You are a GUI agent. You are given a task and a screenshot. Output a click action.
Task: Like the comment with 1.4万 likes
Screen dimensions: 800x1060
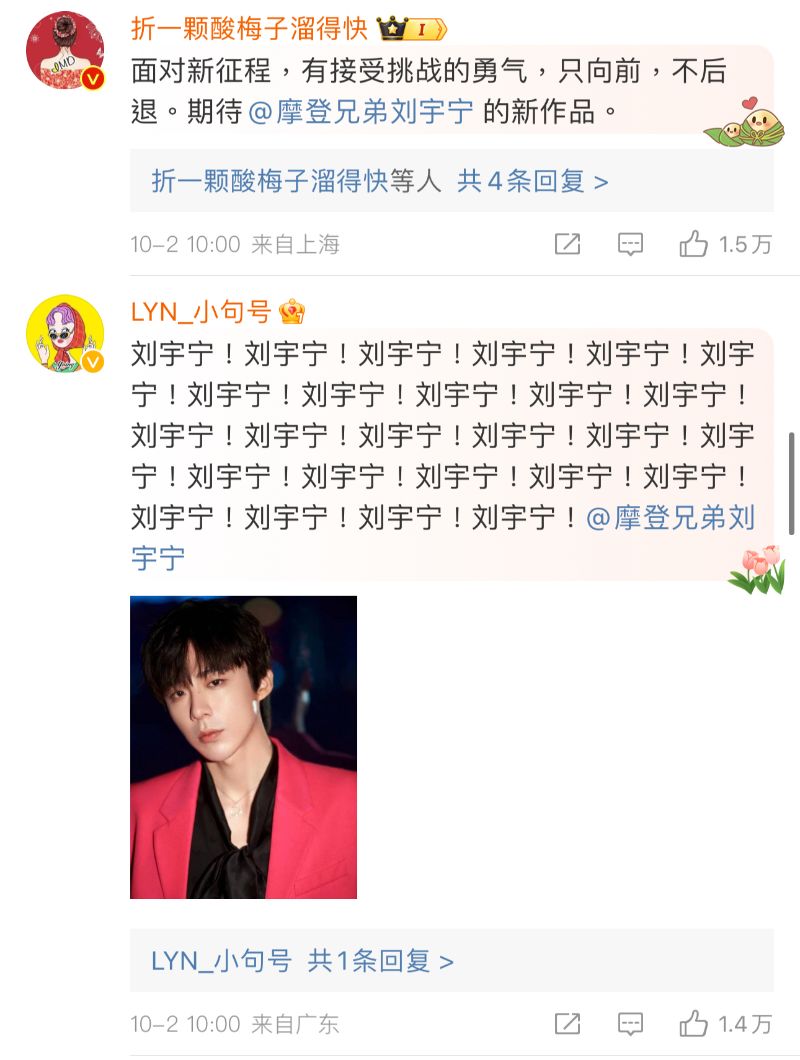coord(694,1024)
